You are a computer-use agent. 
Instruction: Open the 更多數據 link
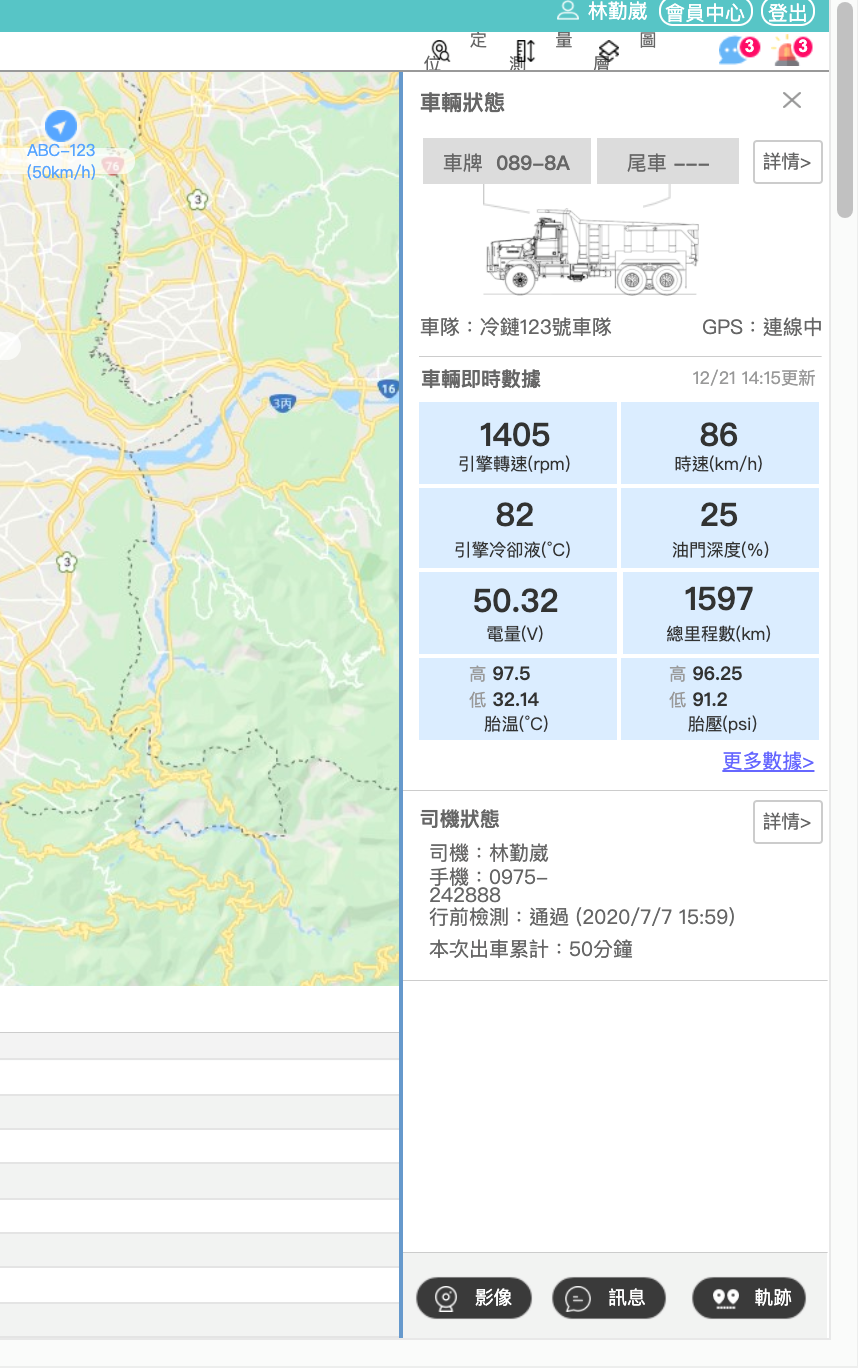768,762
